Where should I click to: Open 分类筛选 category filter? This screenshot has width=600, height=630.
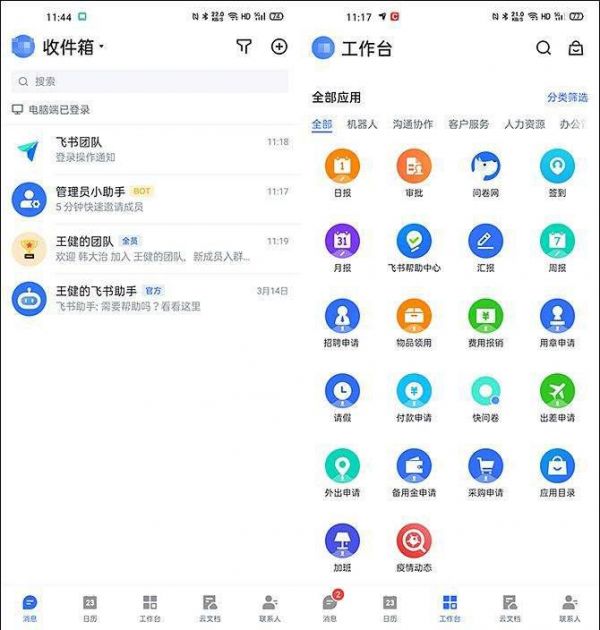pos(567,97)
